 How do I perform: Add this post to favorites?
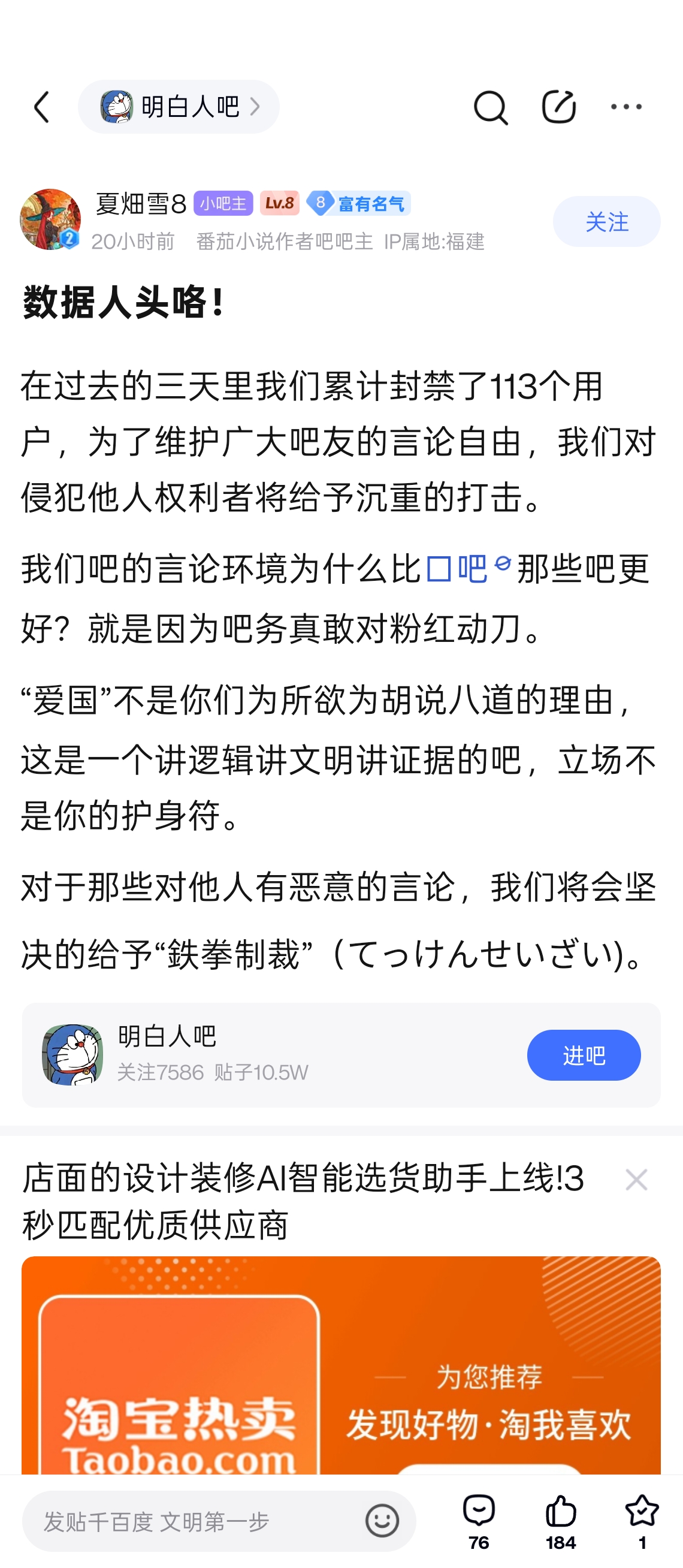(642, 1521)
